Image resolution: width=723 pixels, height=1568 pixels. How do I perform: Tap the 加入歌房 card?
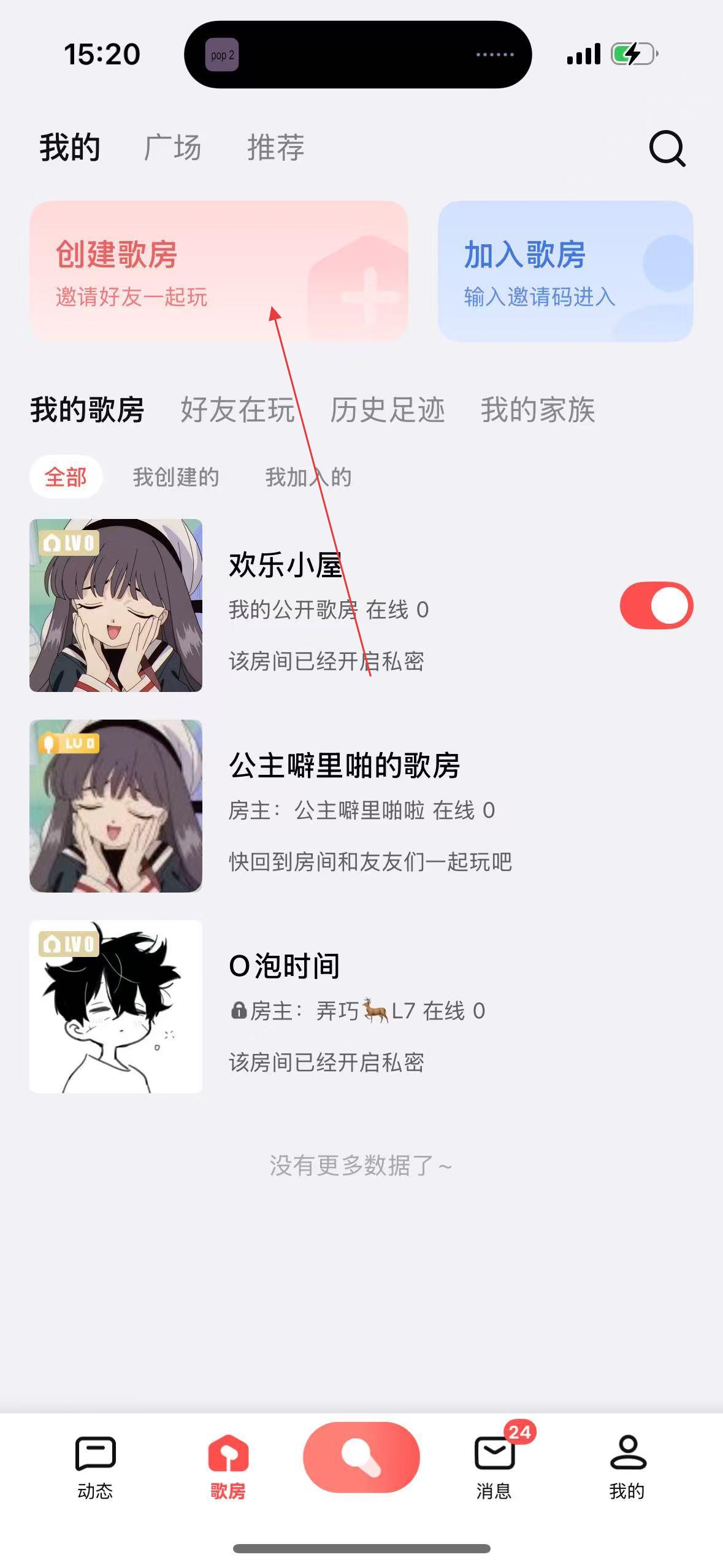tap(565, 271)
